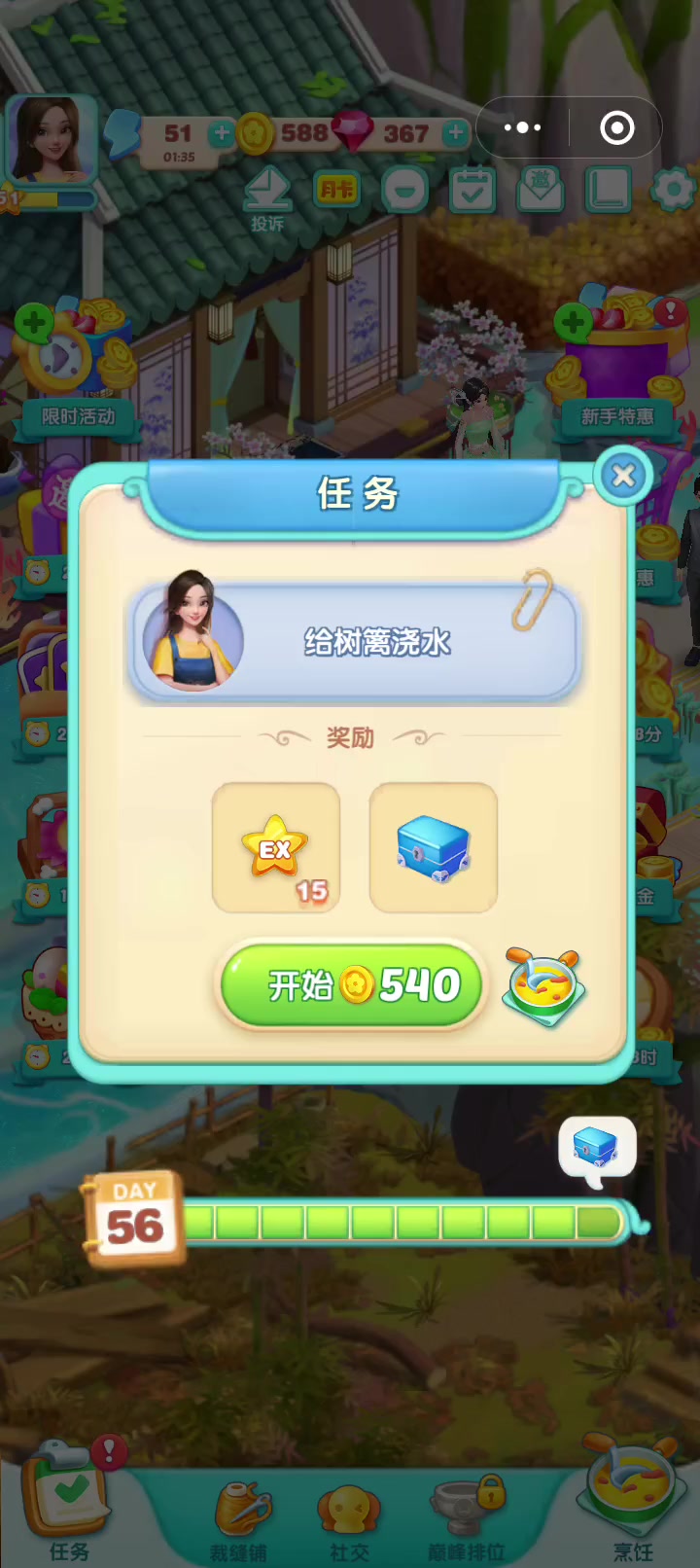This screenshot has width=700, height=1568.
Task: View the EX 15 star reward
Action: [276, 848]
